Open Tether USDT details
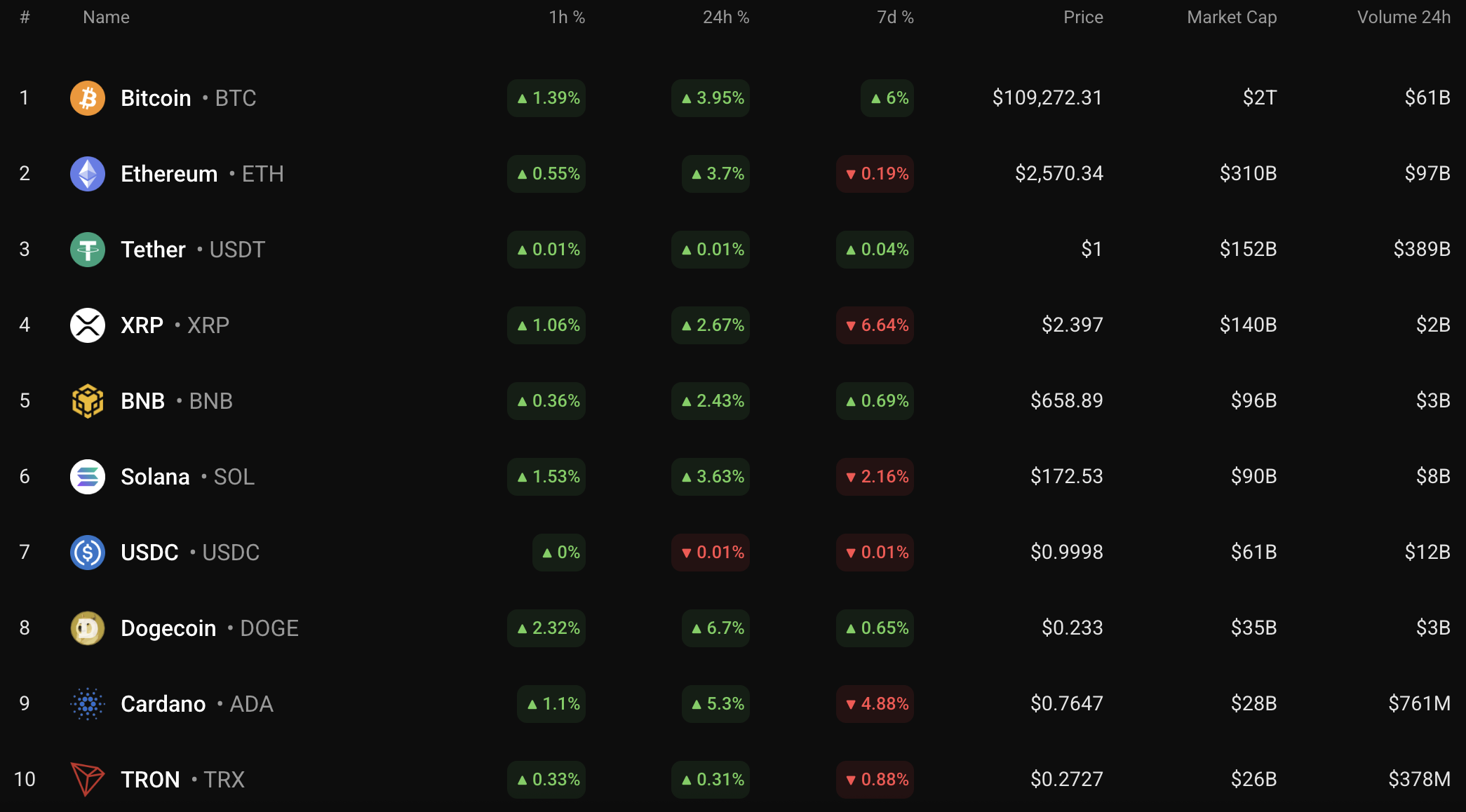Screen dimensions: 1466x812 pyautogui.click(x=153, y=250)
